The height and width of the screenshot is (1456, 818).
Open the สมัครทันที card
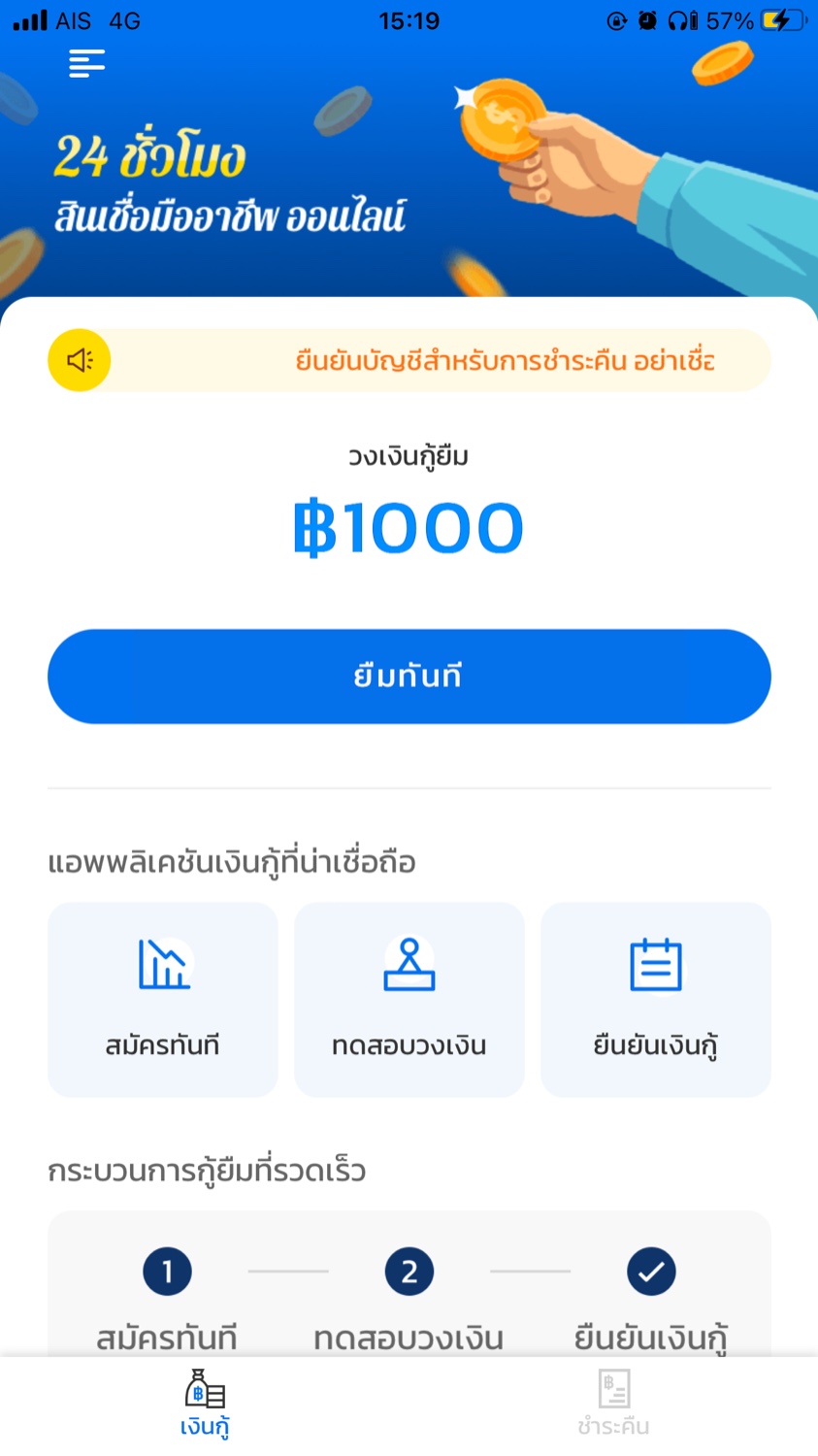pyautogui.click(x=163, y=1000)
